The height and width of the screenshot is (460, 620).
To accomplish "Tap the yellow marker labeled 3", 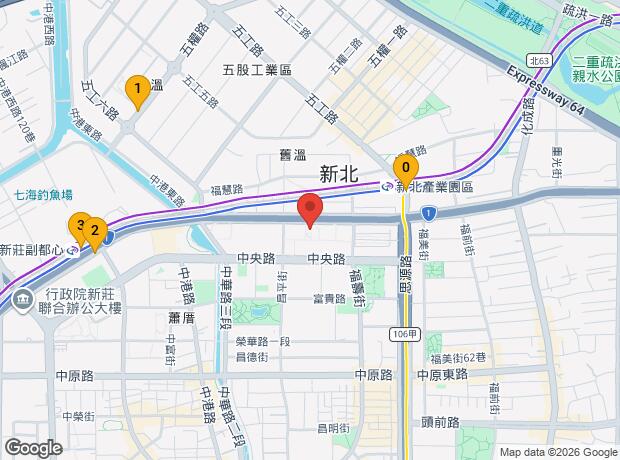I will 77,225.
